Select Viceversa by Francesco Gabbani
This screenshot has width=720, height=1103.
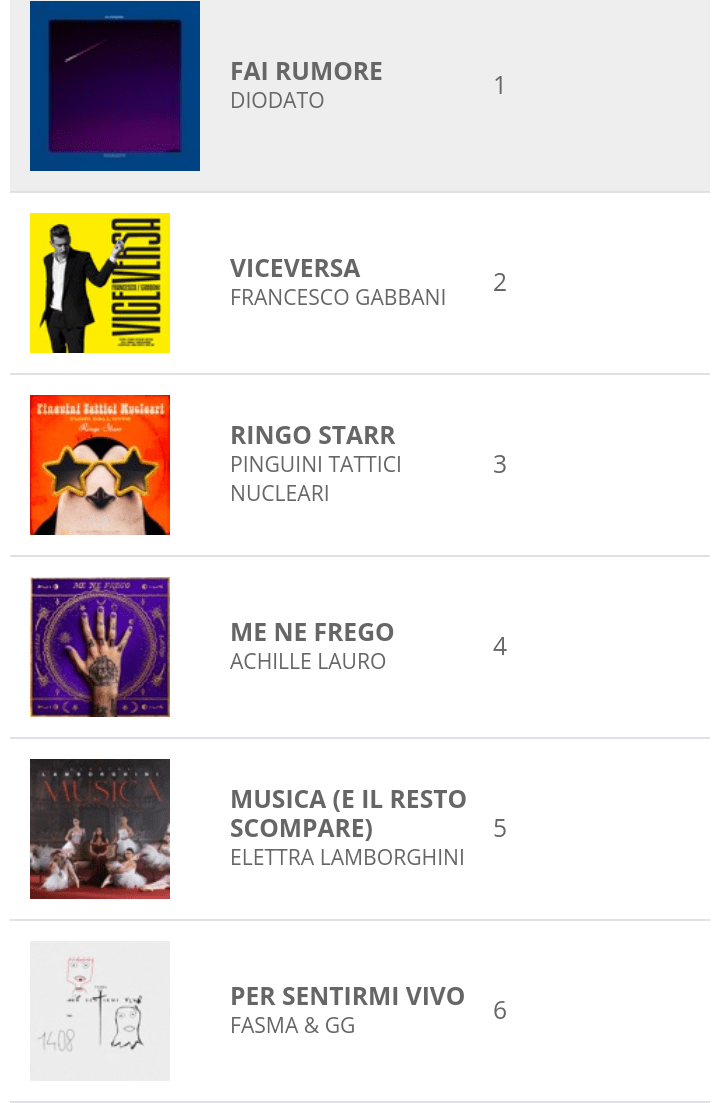295,269
